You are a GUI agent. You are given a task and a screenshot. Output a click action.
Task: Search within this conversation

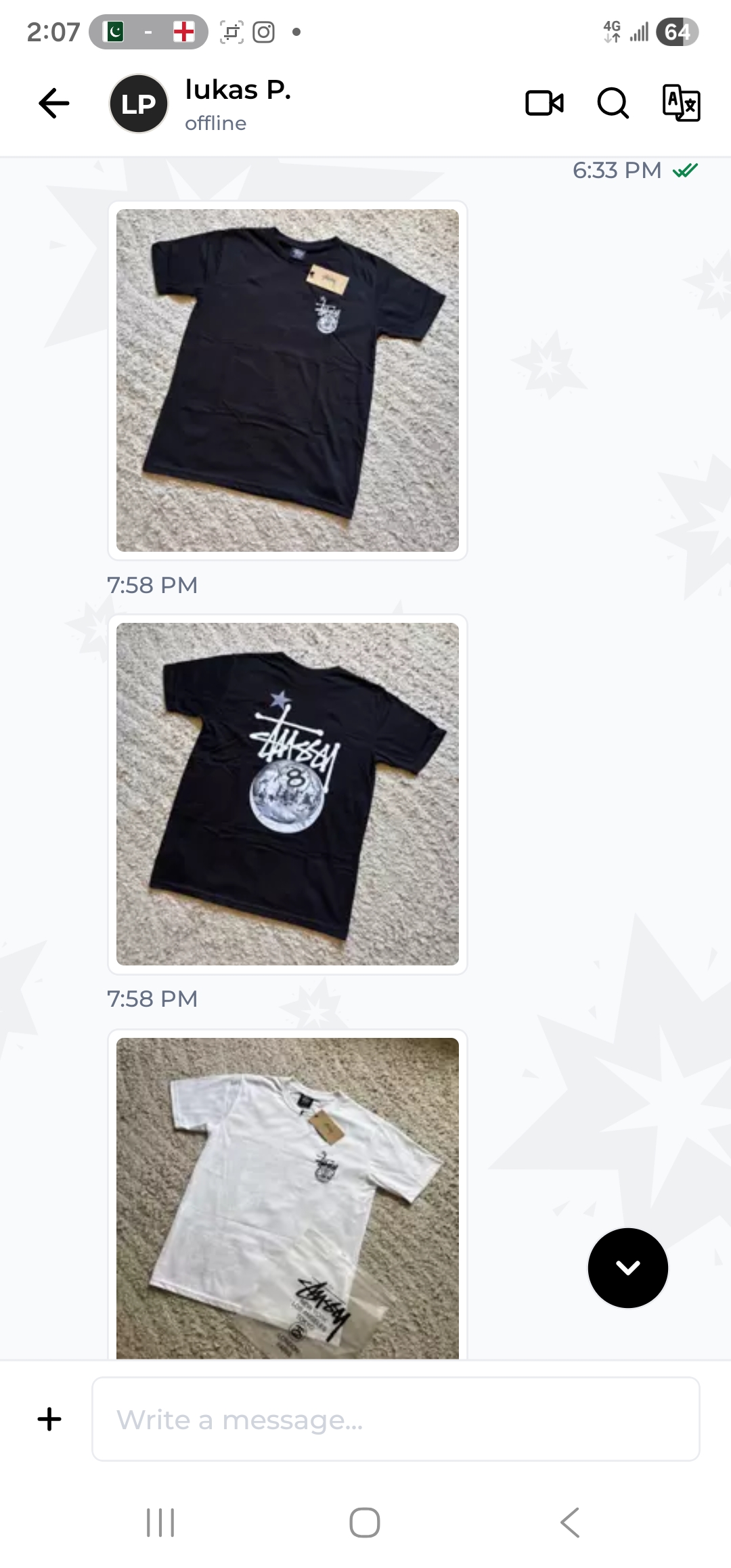coord(613,104)
